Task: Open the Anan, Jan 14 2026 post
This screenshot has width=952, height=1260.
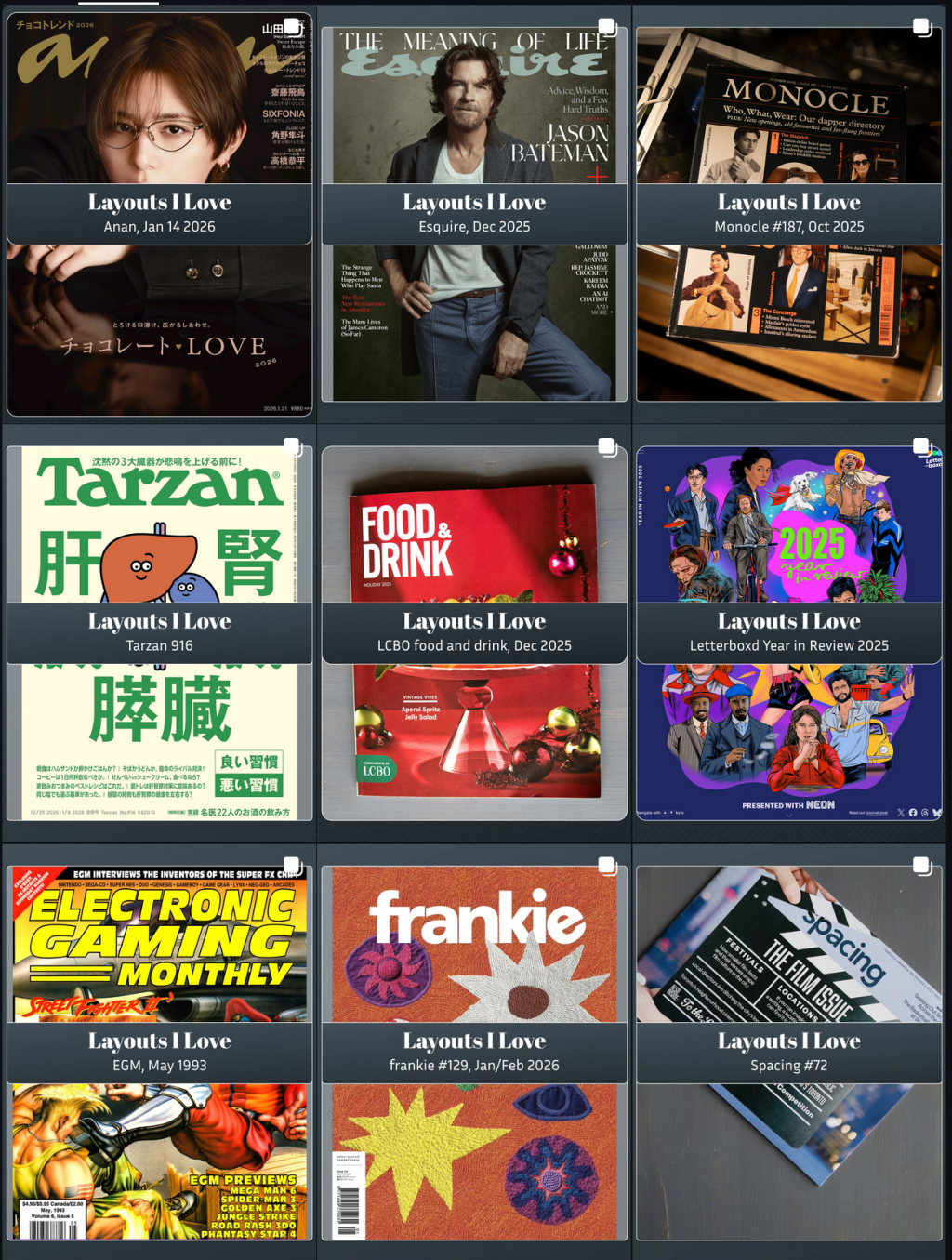Action: [159, 214]
